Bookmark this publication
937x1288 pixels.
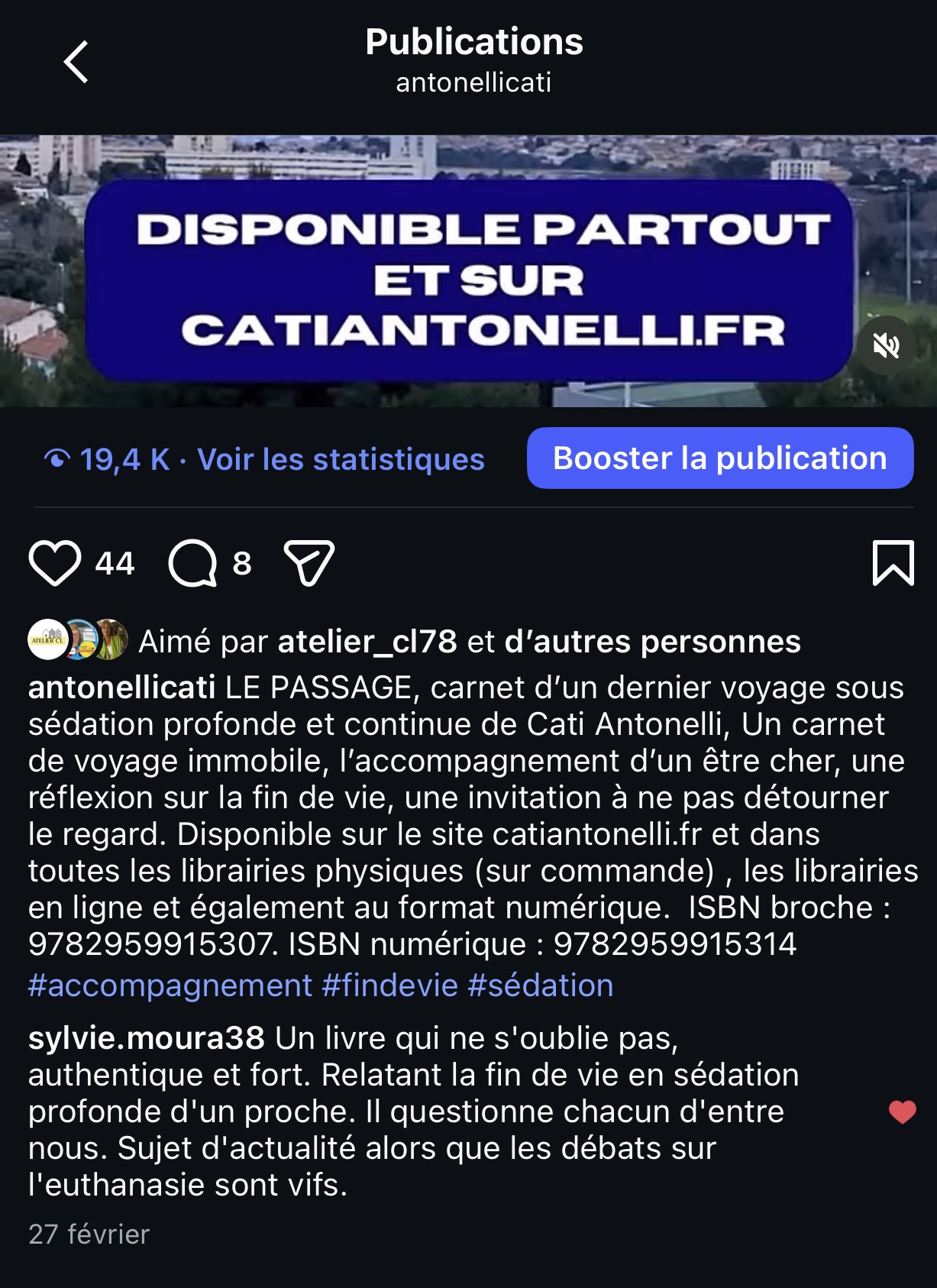(893, 563)
